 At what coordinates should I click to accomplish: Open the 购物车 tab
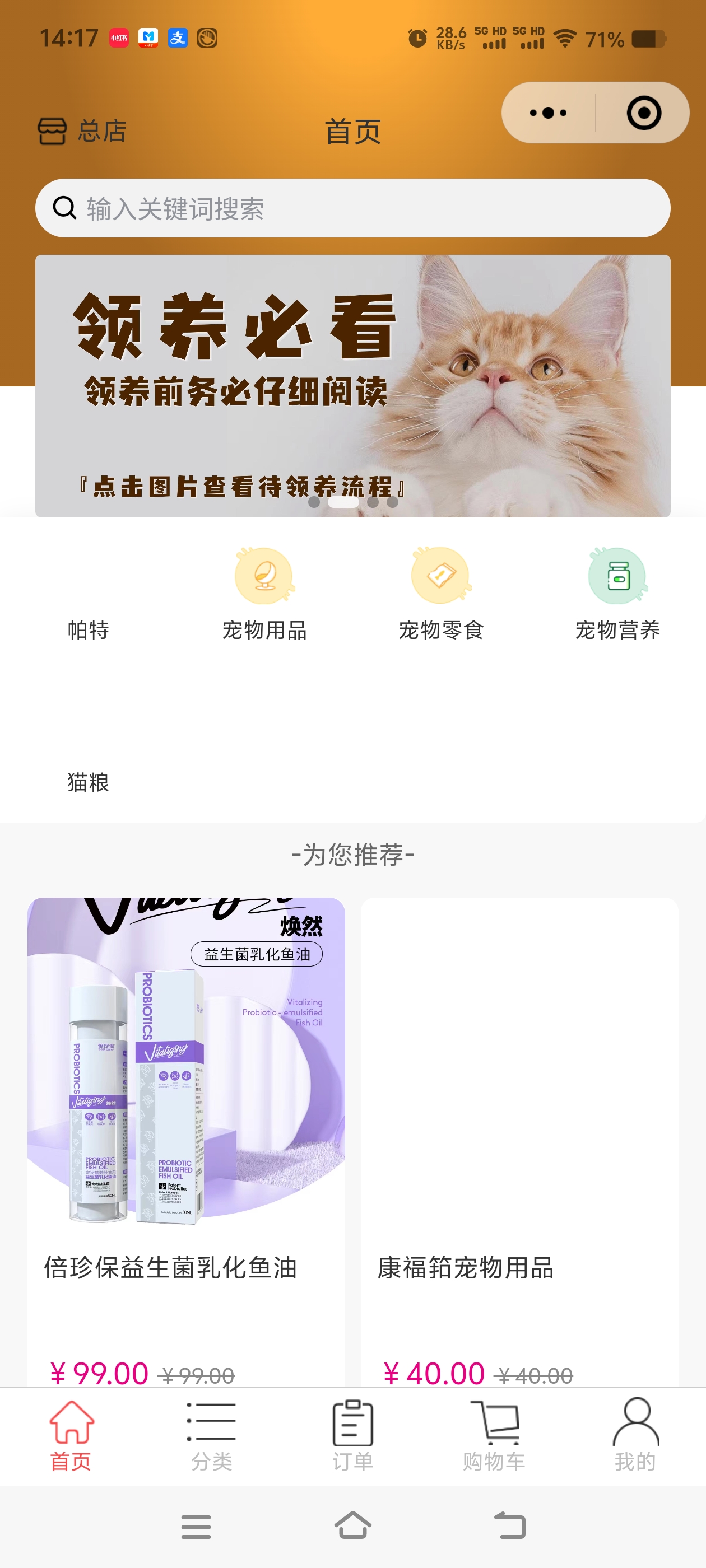coord(494,1435)
